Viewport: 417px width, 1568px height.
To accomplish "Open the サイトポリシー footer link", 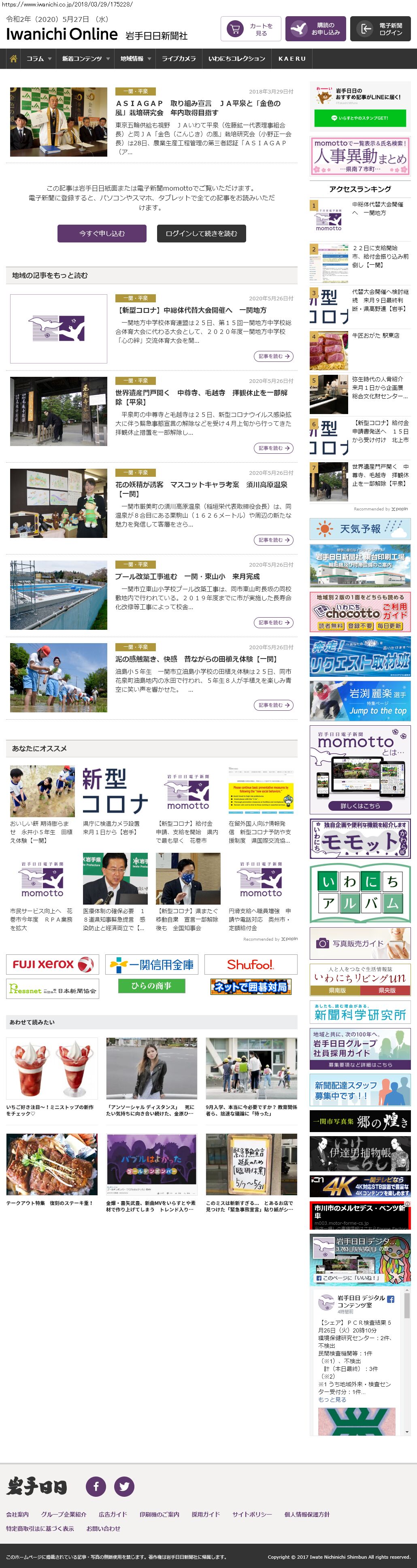I will tap(252, 1514).
